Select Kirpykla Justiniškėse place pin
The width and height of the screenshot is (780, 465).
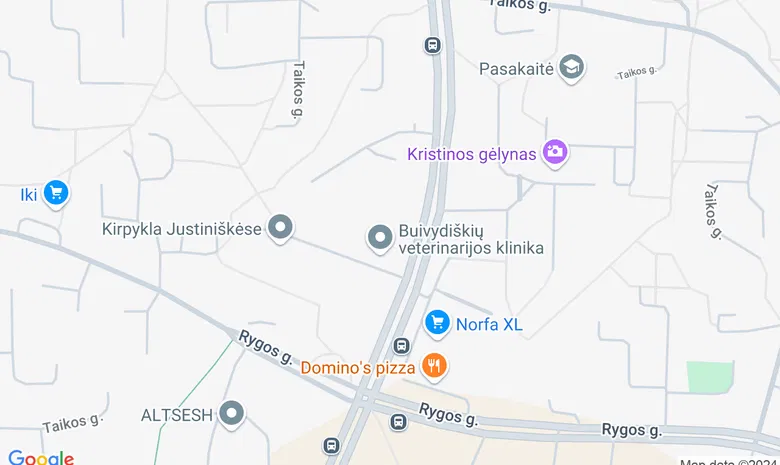281,228
